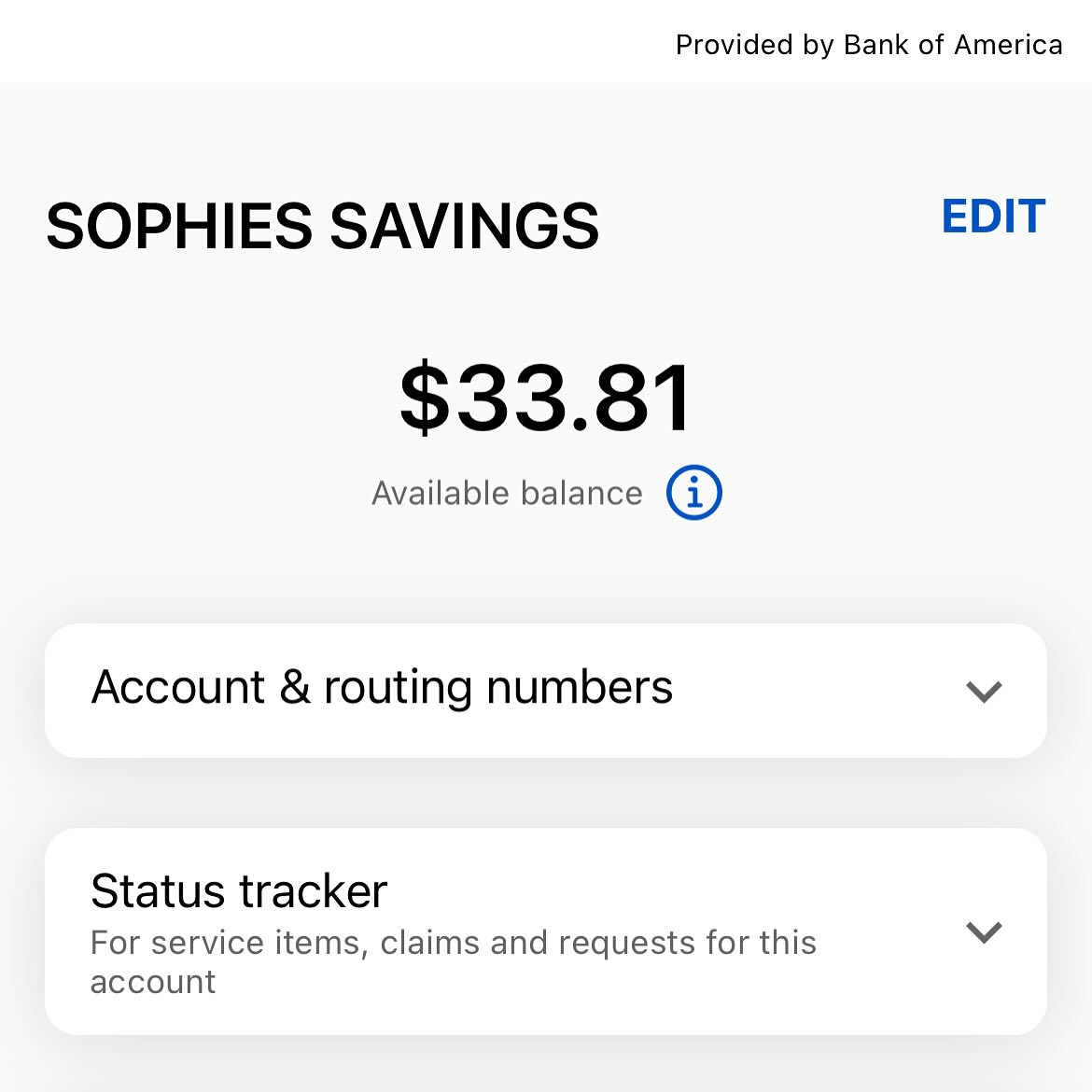Expand Account & routing numbers

(983, 691)
